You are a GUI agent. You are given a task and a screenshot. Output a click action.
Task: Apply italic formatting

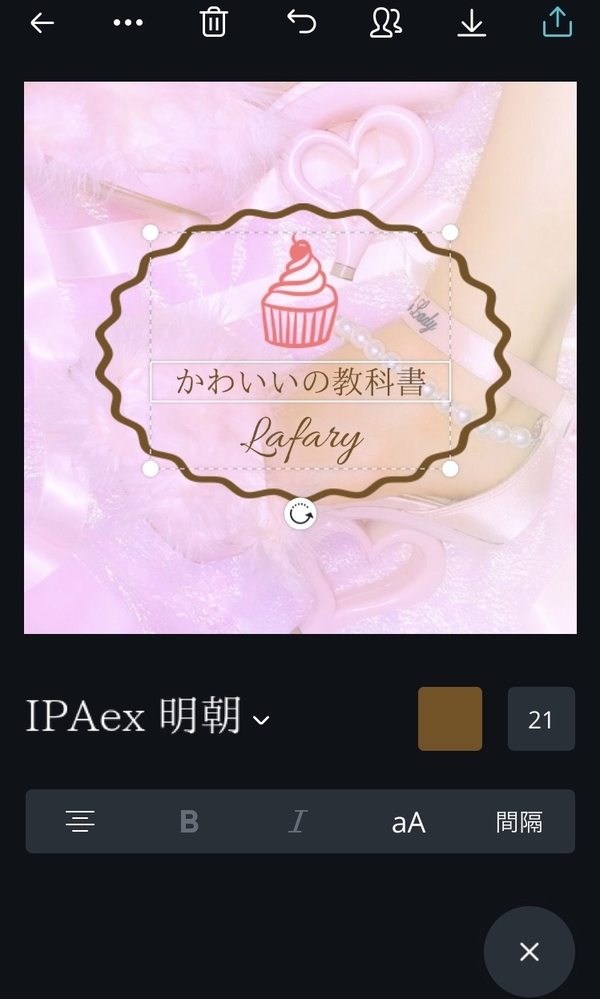297,822
